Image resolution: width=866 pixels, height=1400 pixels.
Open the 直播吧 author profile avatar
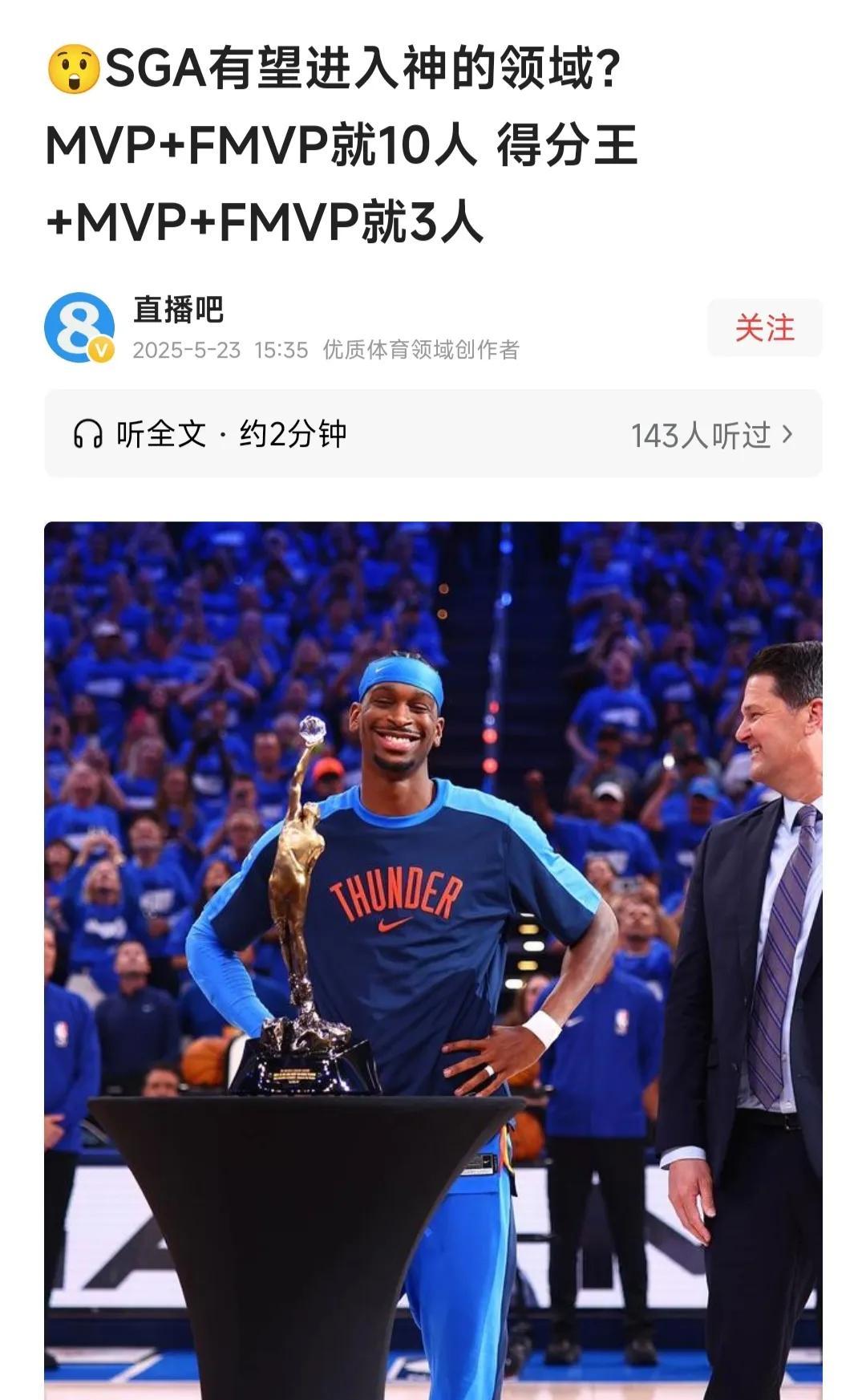[x=79, y=327]
